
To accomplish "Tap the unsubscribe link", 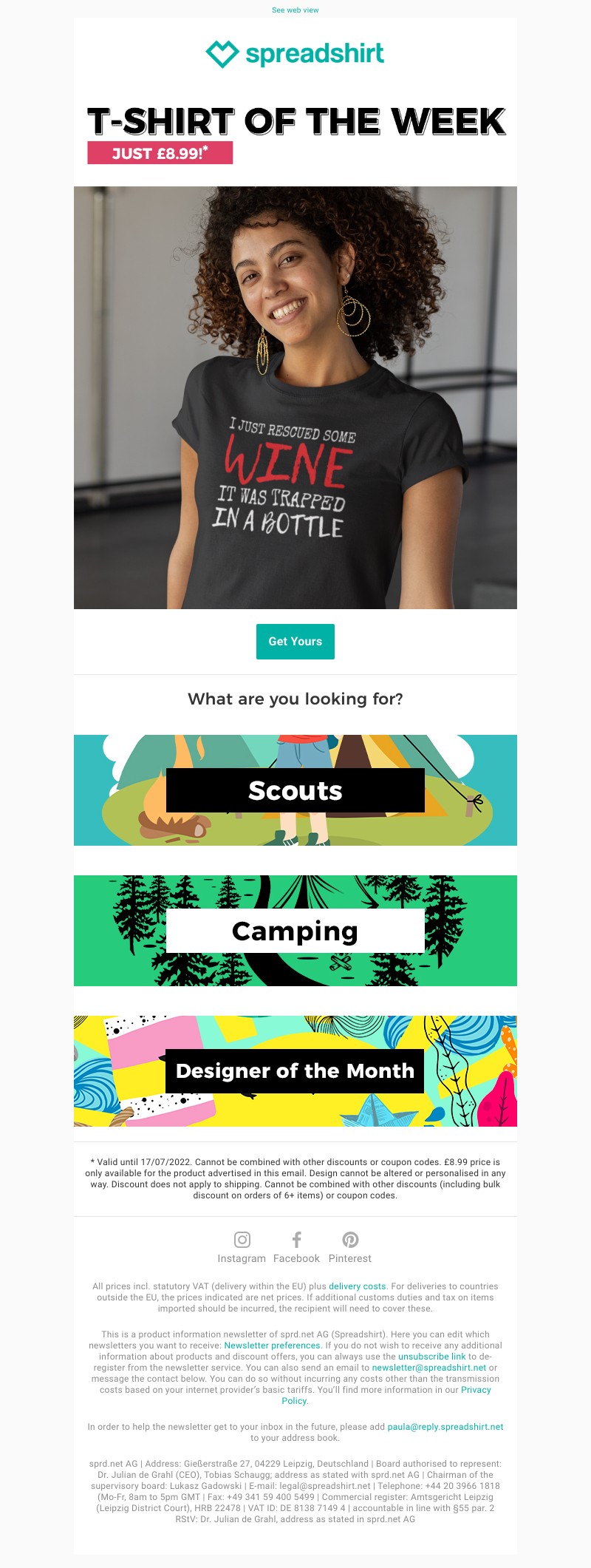I will coord(431,1357).
